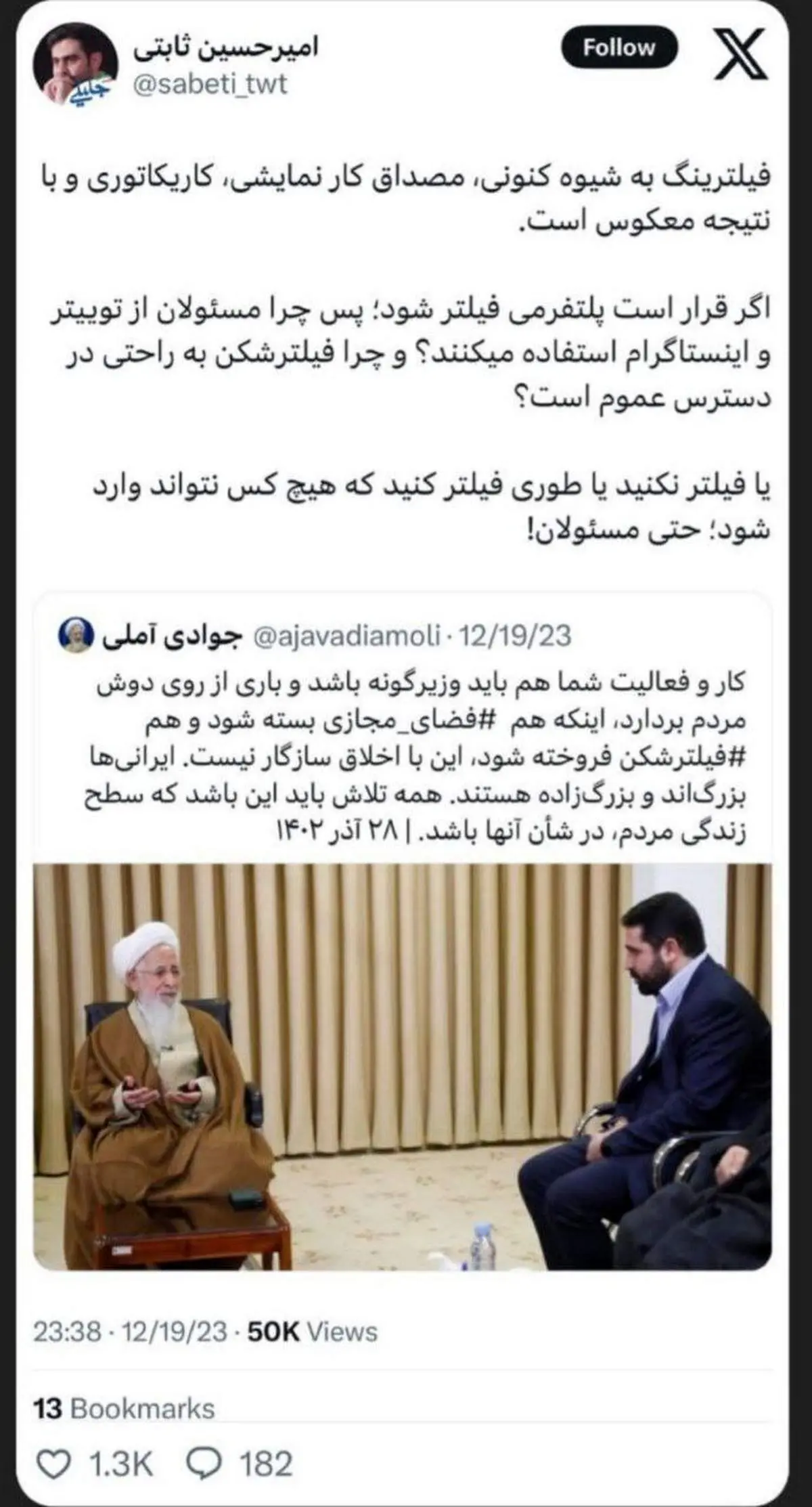Screen dimensions: 812x1507
Task: View the quoted post's meeting photo
Action: [402, 1066]
